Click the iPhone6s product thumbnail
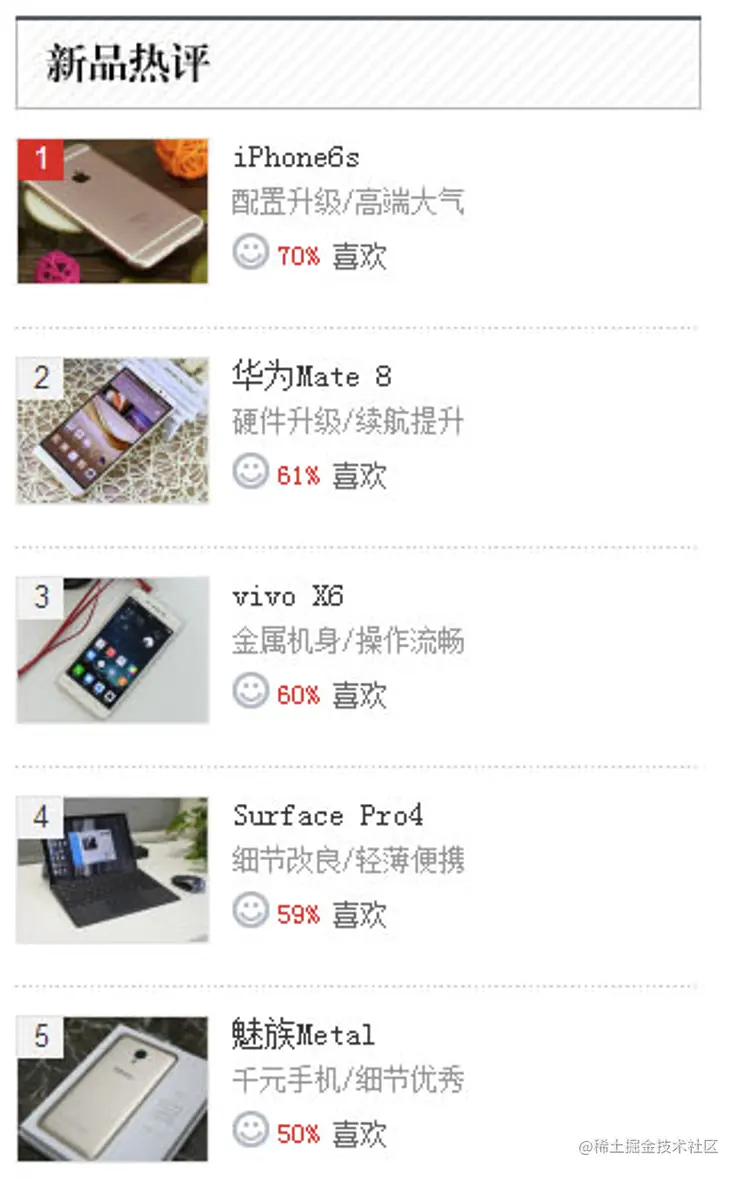 pos(110,210)
